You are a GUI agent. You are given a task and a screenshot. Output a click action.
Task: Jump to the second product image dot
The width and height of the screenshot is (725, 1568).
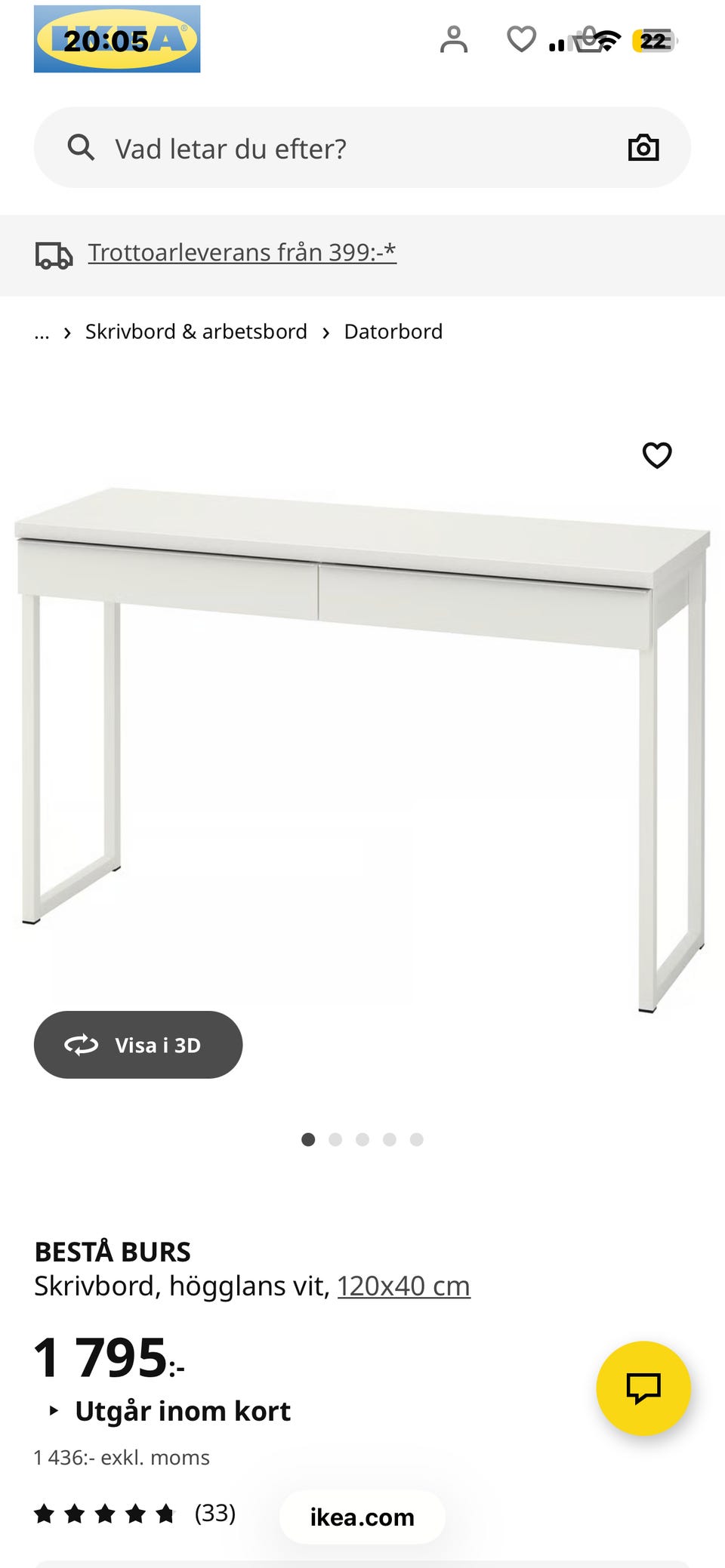335,1139
